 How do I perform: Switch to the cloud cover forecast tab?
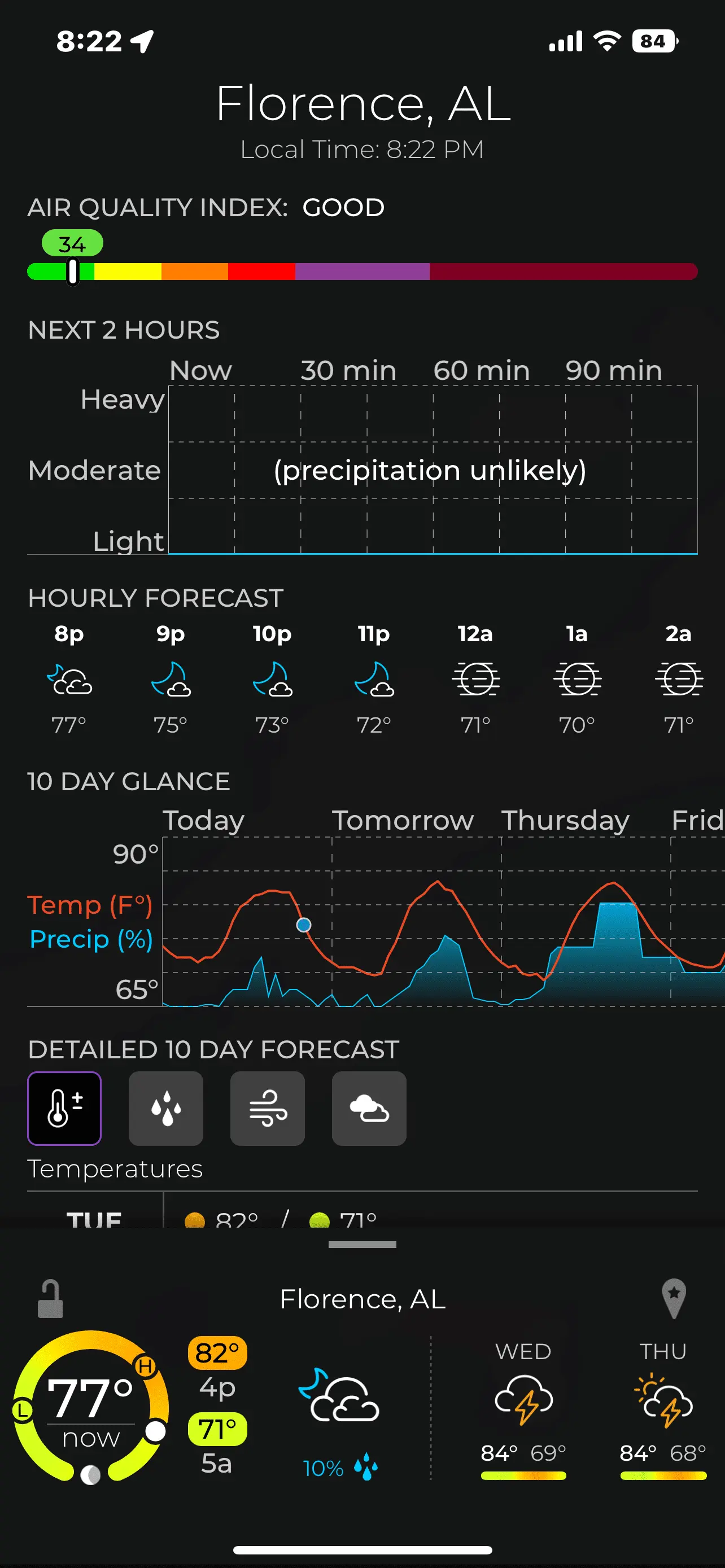tap(369, 1108)
